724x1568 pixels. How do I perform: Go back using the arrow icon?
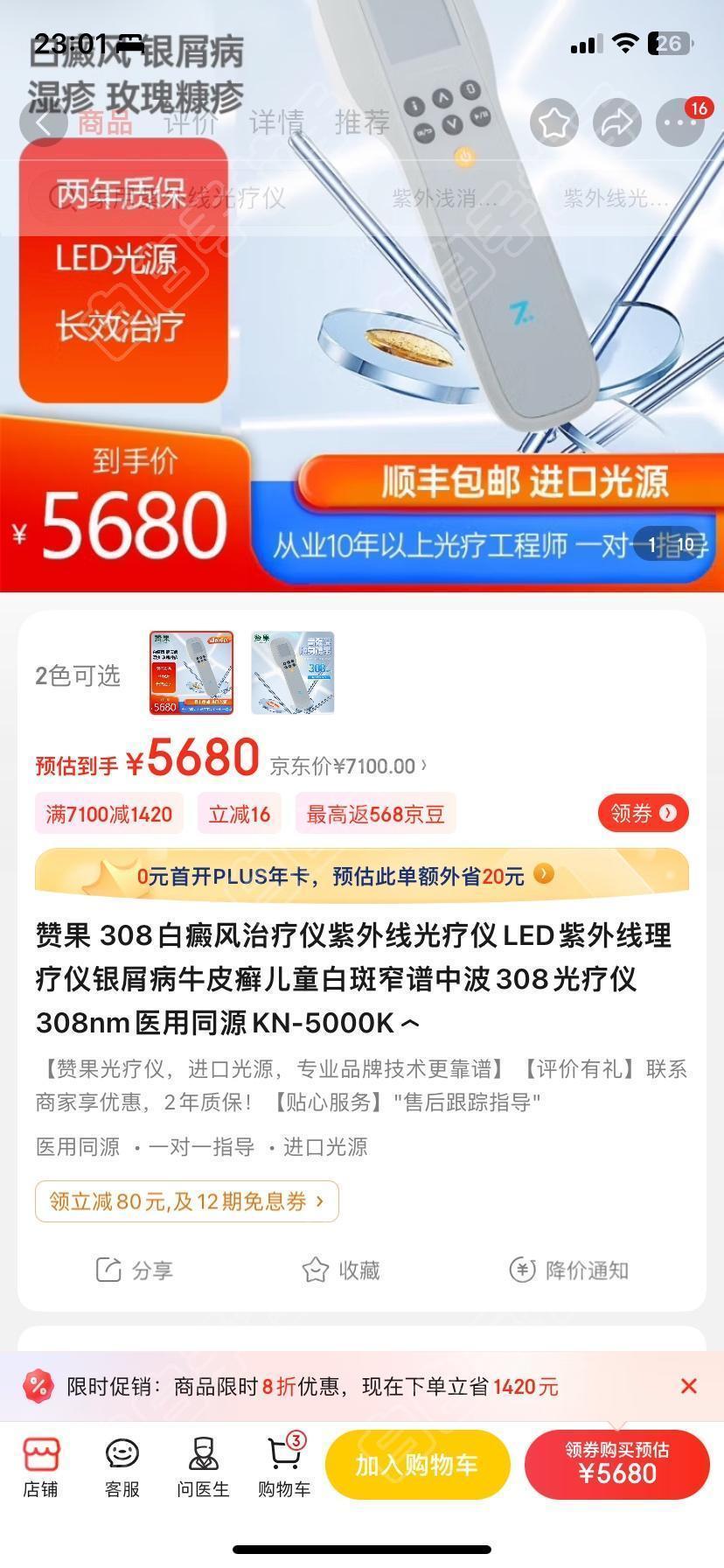pos(42,123)
